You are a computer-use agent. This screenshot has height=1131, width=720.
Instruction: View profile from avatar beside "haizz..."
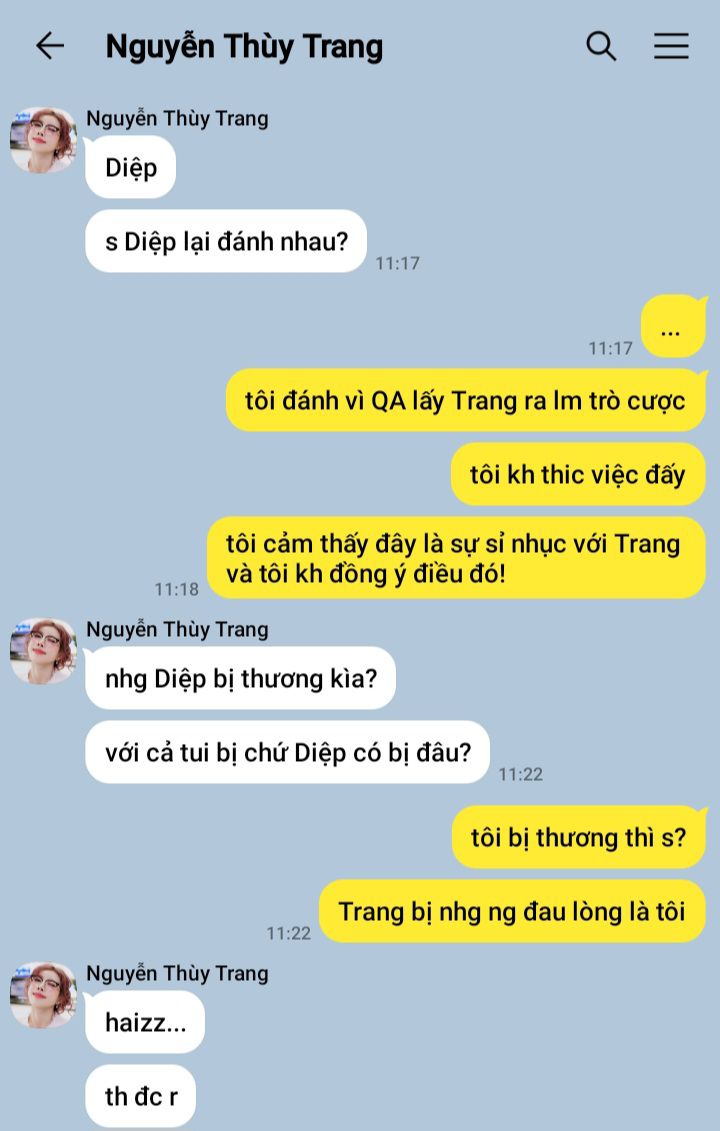(43, 995)
